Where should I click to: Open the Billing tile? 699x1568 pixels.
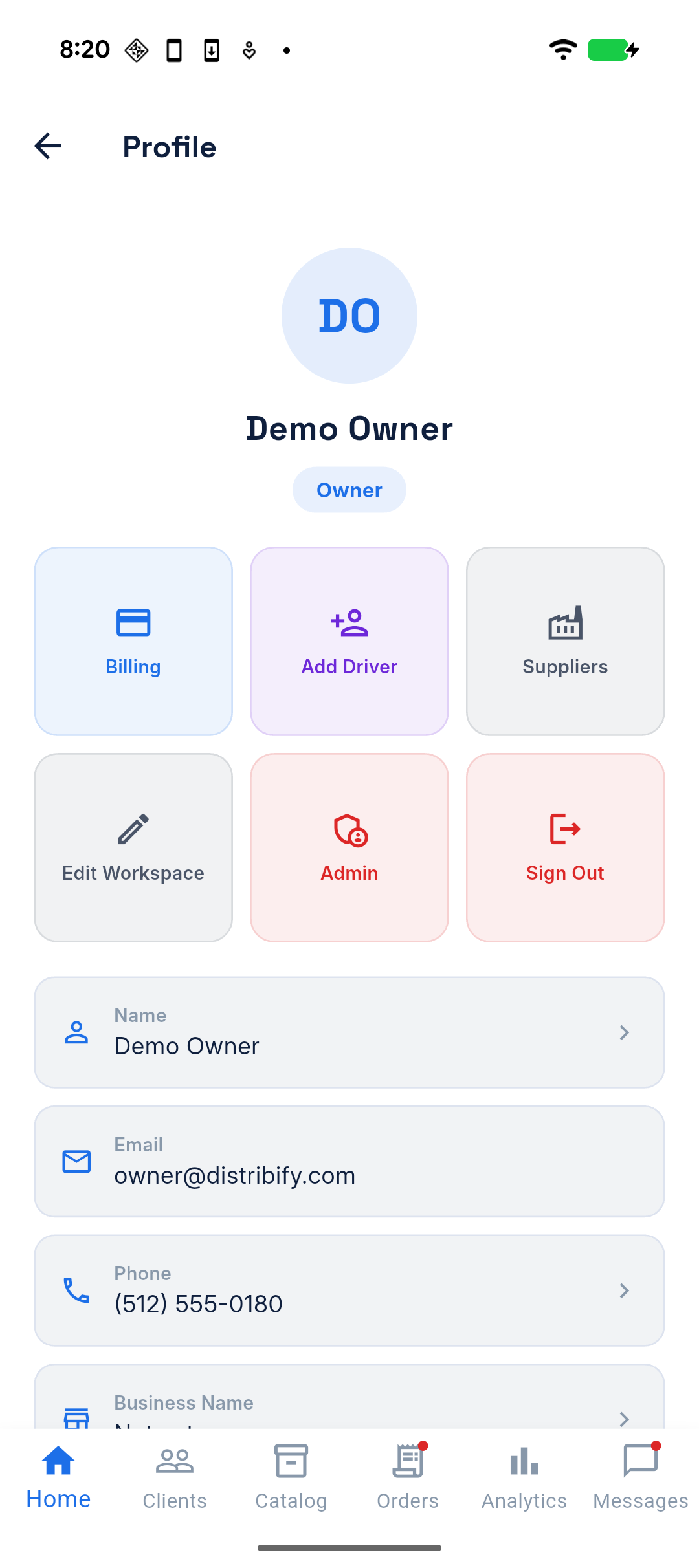click(133, 641)
